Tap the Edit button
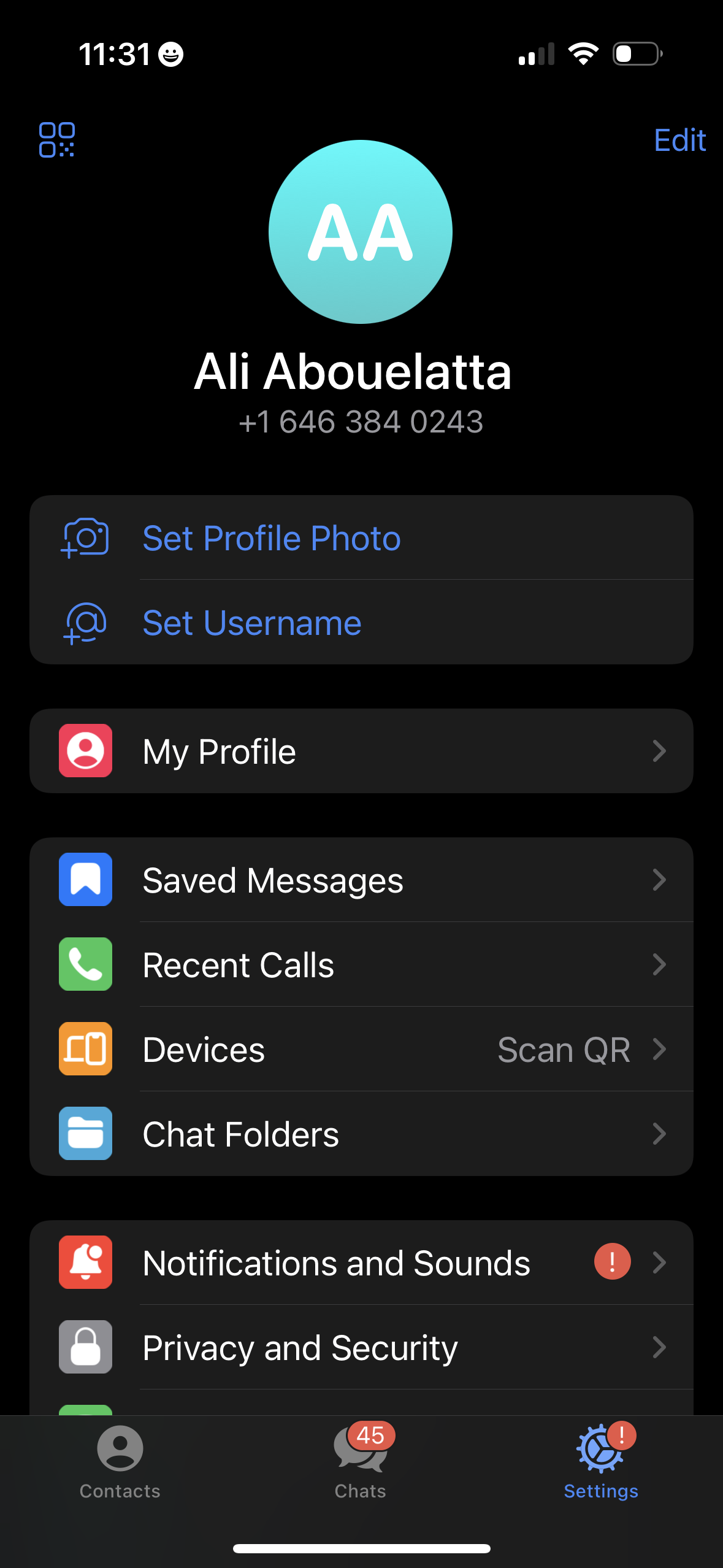This screenshot has width=723, height=1568. pyautogui.click(x=679, y=140)
